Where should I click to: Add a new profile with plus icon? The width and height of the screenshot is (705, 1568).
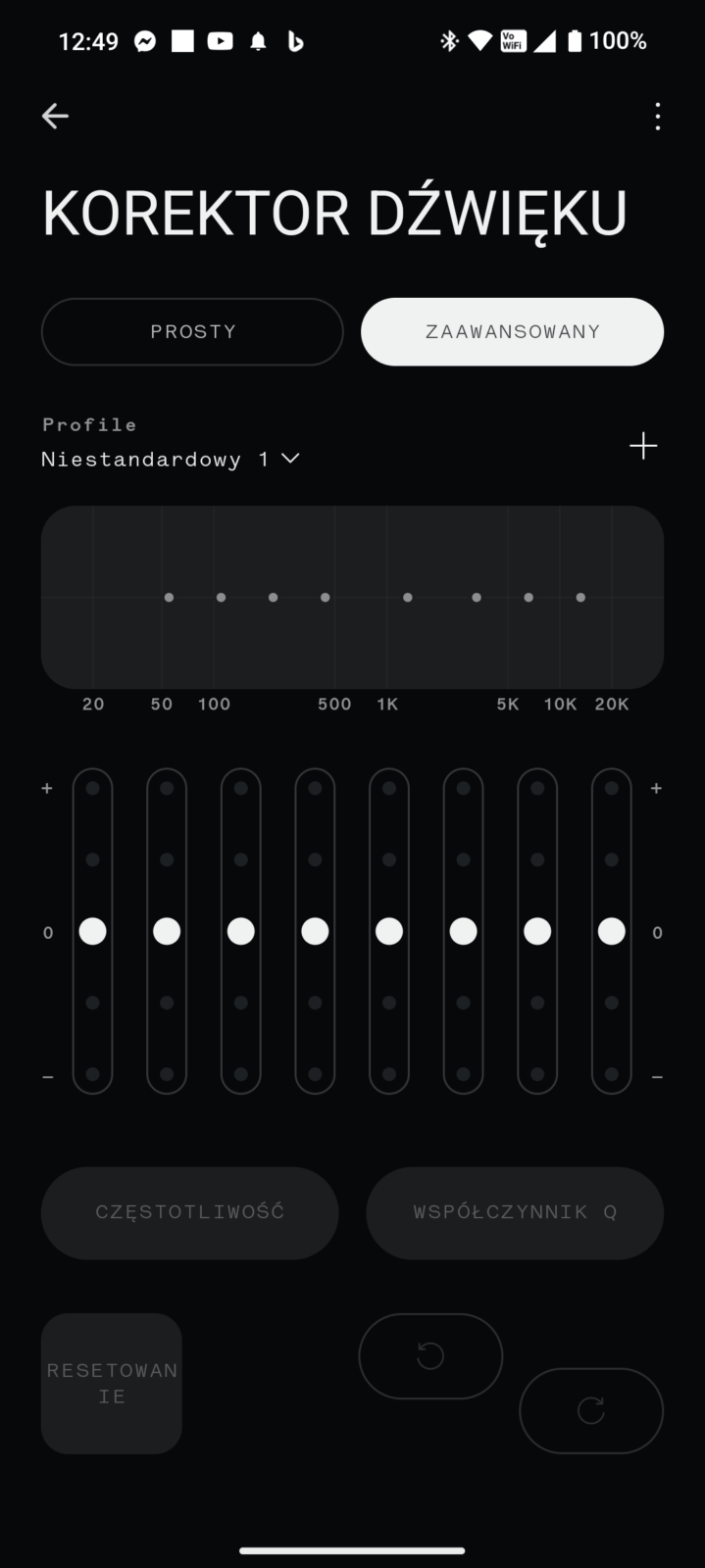[x=643, y=446]
